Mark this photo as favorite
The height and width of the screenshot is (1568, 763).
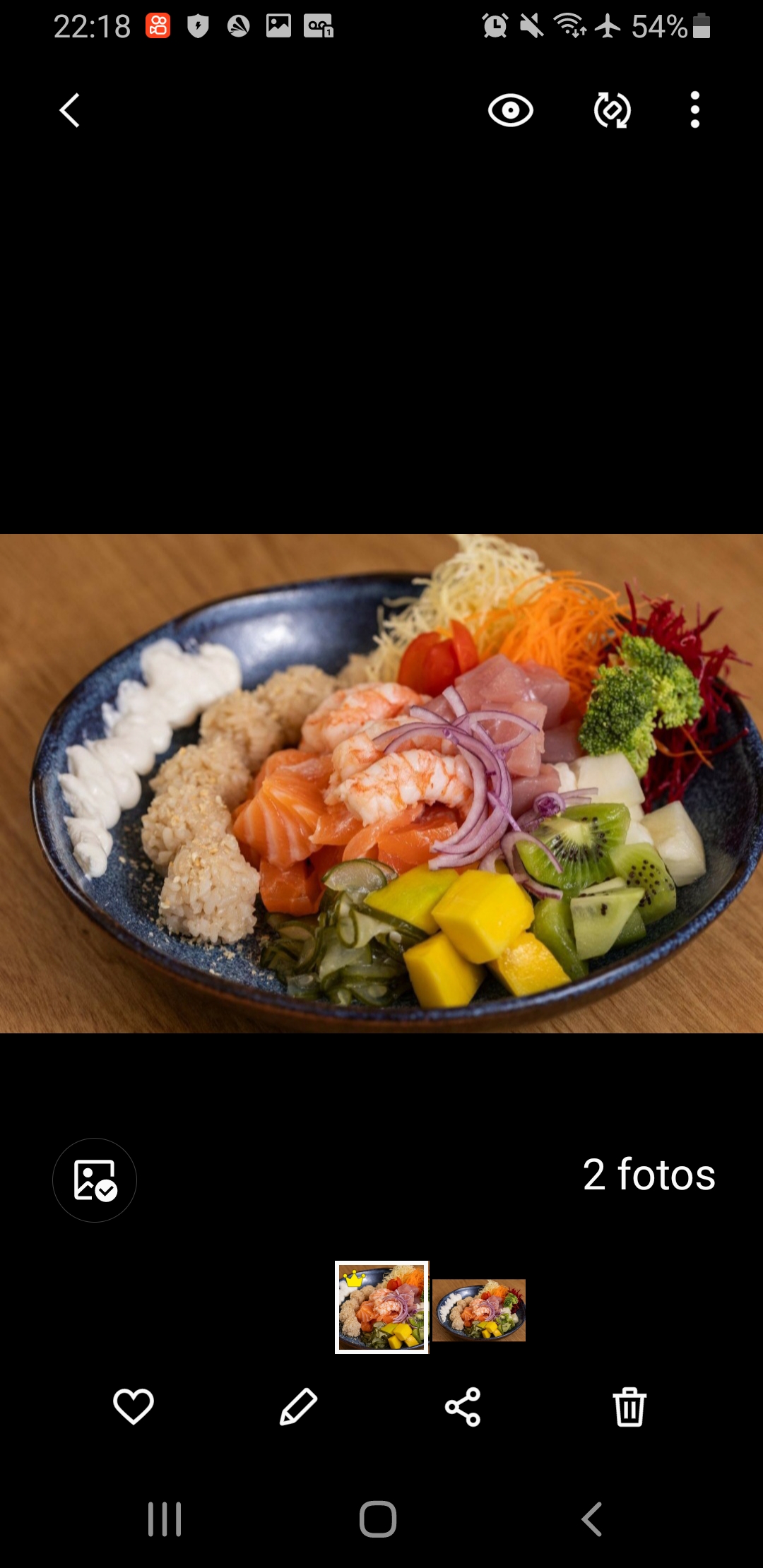[134, 1406]
